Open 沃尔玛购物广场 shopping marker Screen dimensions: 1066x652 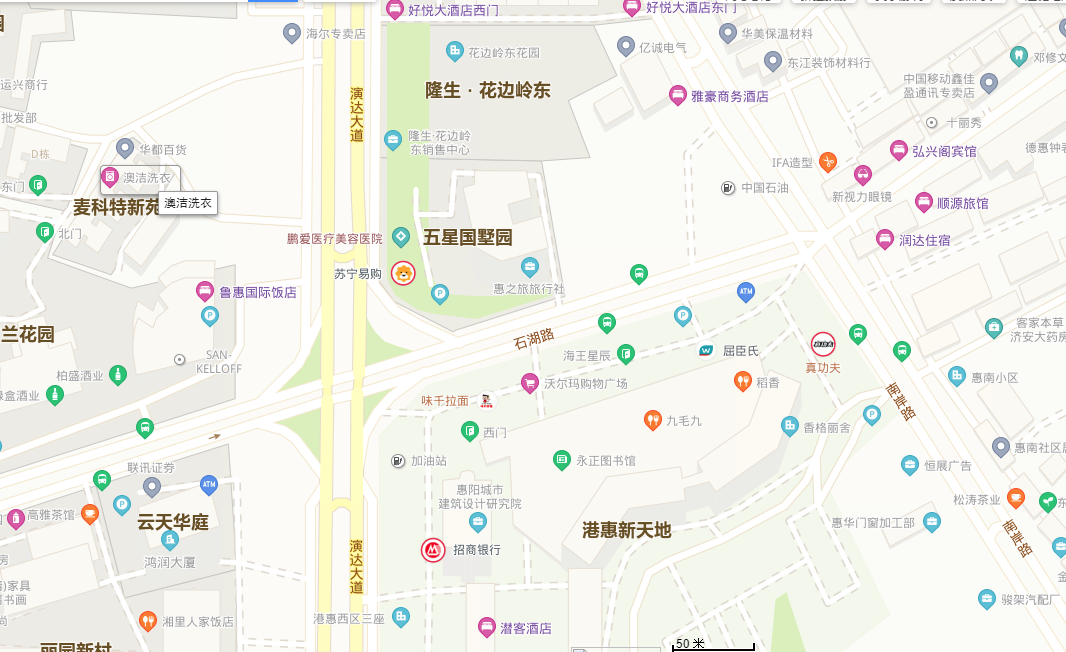(x=530, y=382)
